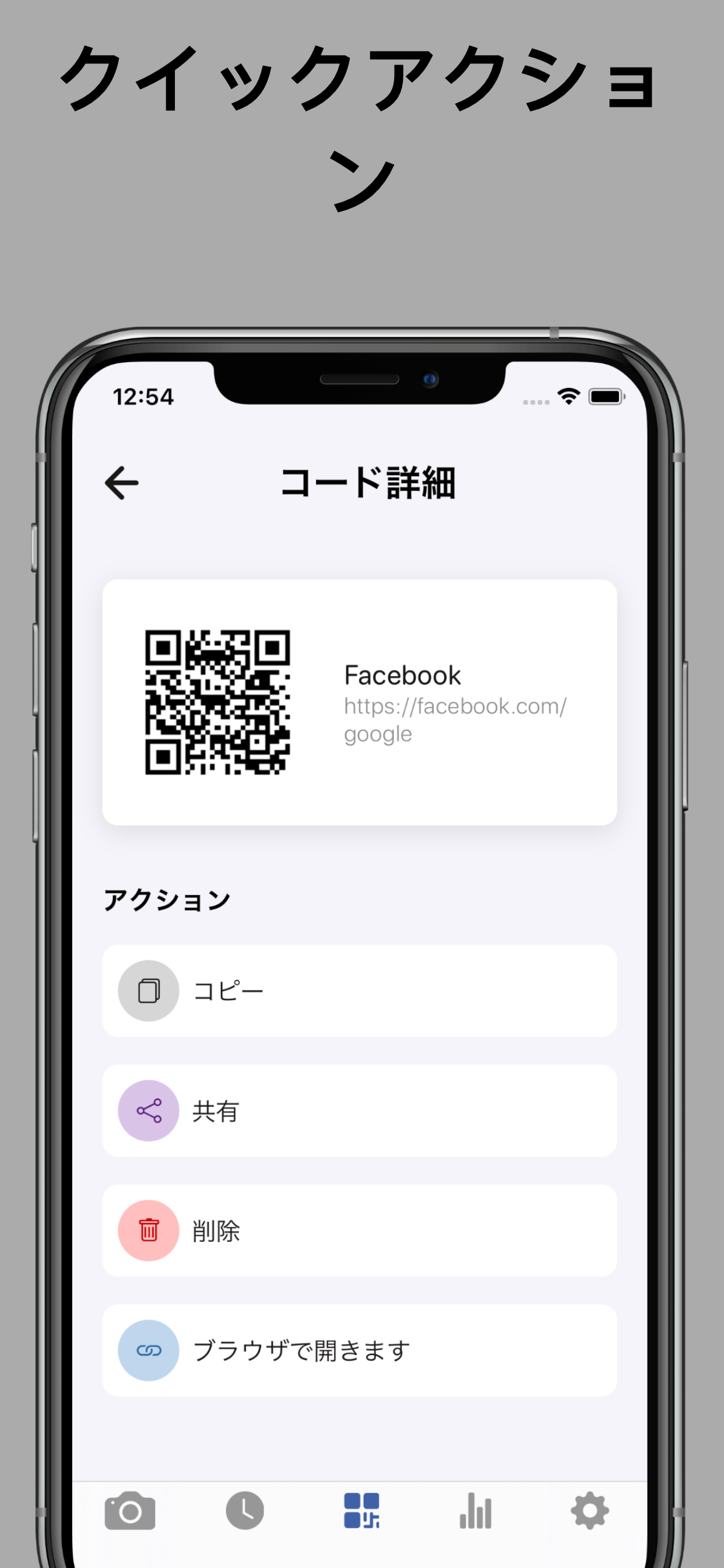The height and width of the screenshot is (1568, 724).
Task: Tap the back arrow on コード詳細 screen
Action: click(x=121, y=481)
